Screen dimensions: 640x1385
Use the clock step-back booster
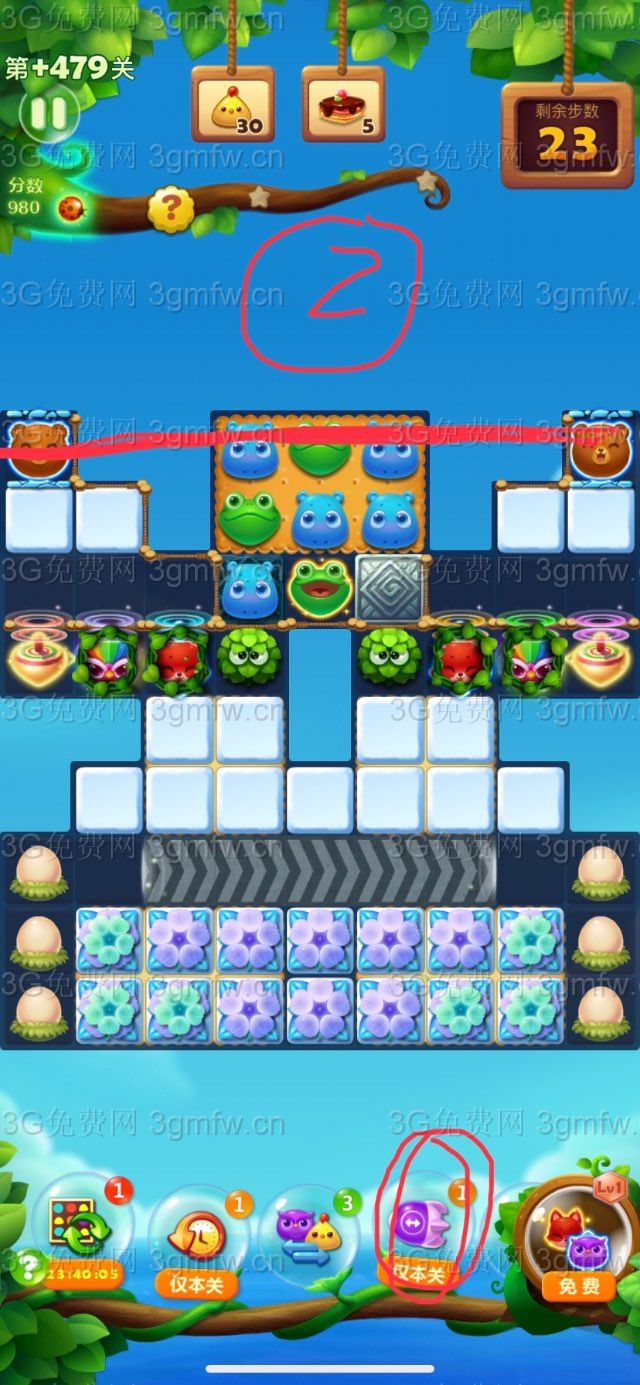pyautogui.click(x=197, y=1231)
